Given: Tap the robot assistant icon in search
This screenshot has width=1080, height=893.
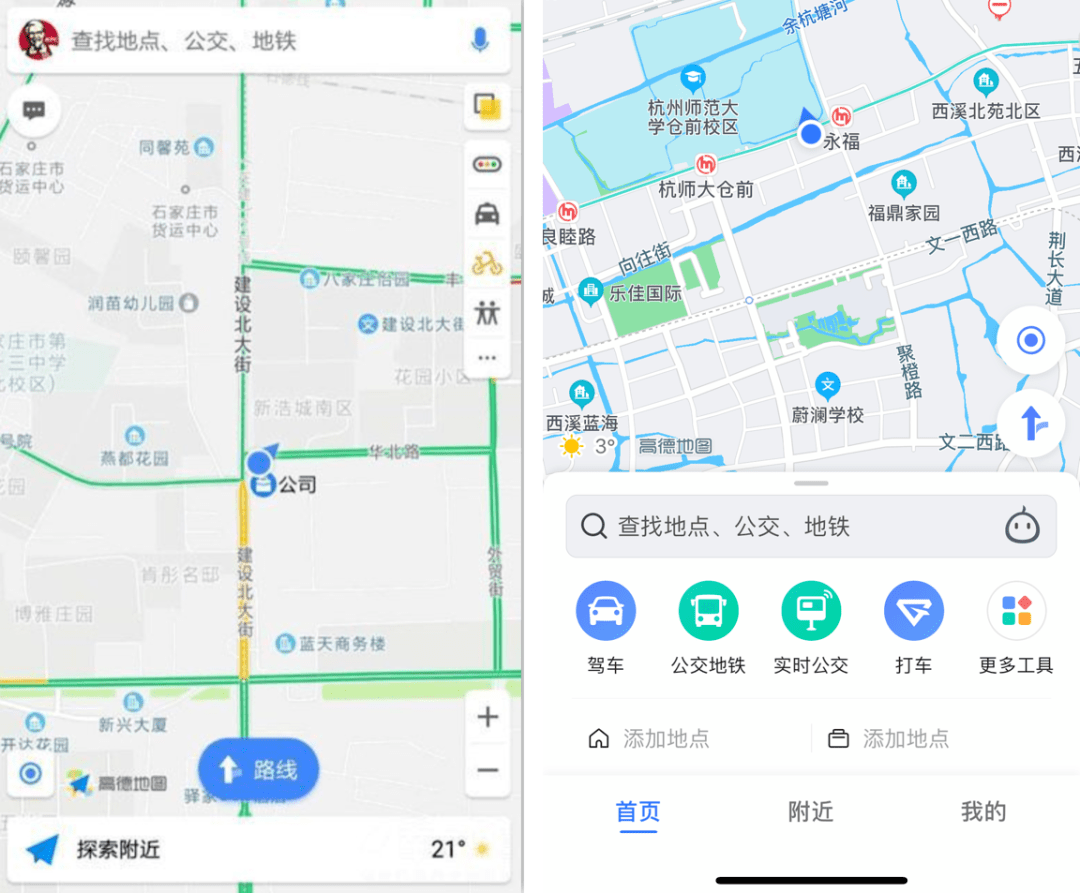Looking at the screenshot, I should pyautogui.click(x=1022, y=526).
